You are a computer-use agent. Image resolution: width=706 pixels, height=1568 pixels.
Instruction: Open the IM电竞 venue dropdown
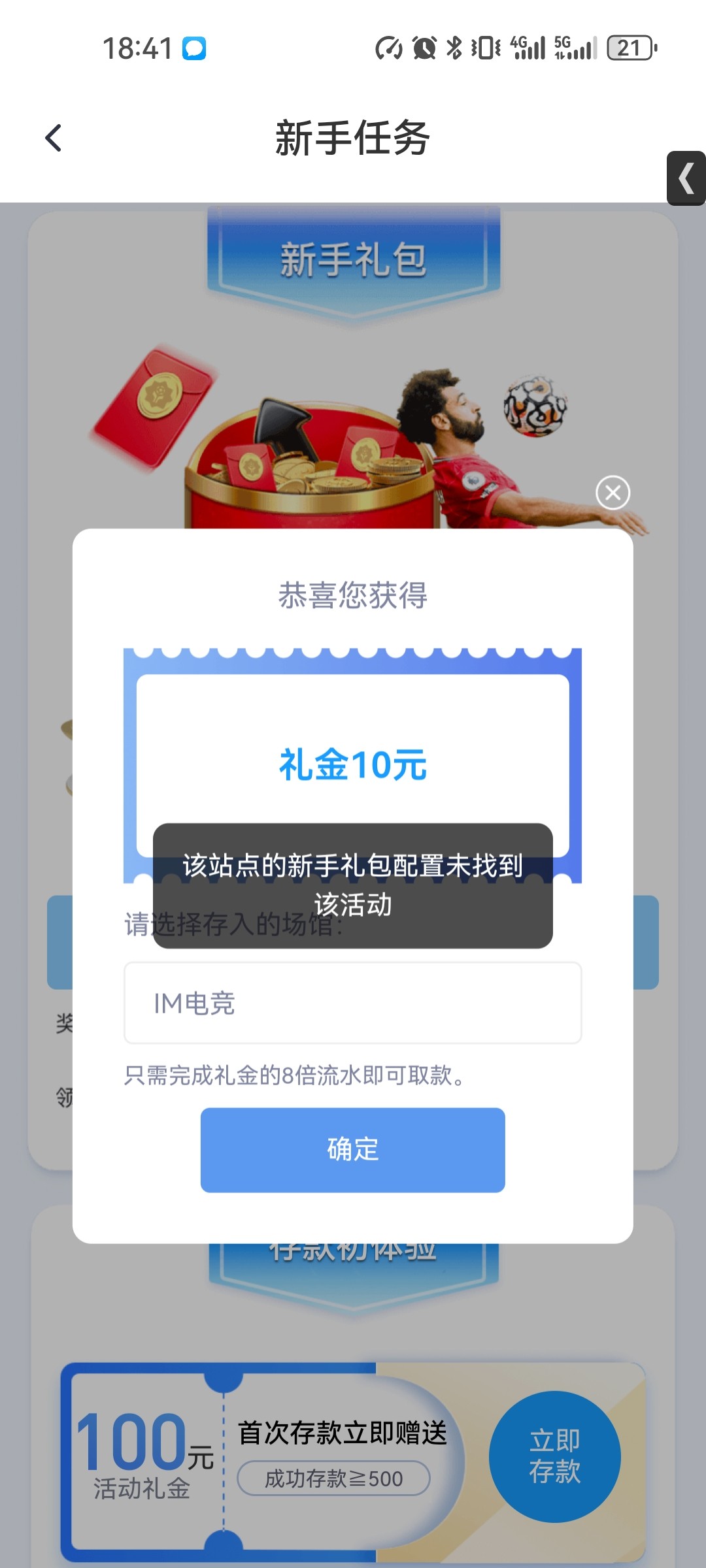point(352,1003)
